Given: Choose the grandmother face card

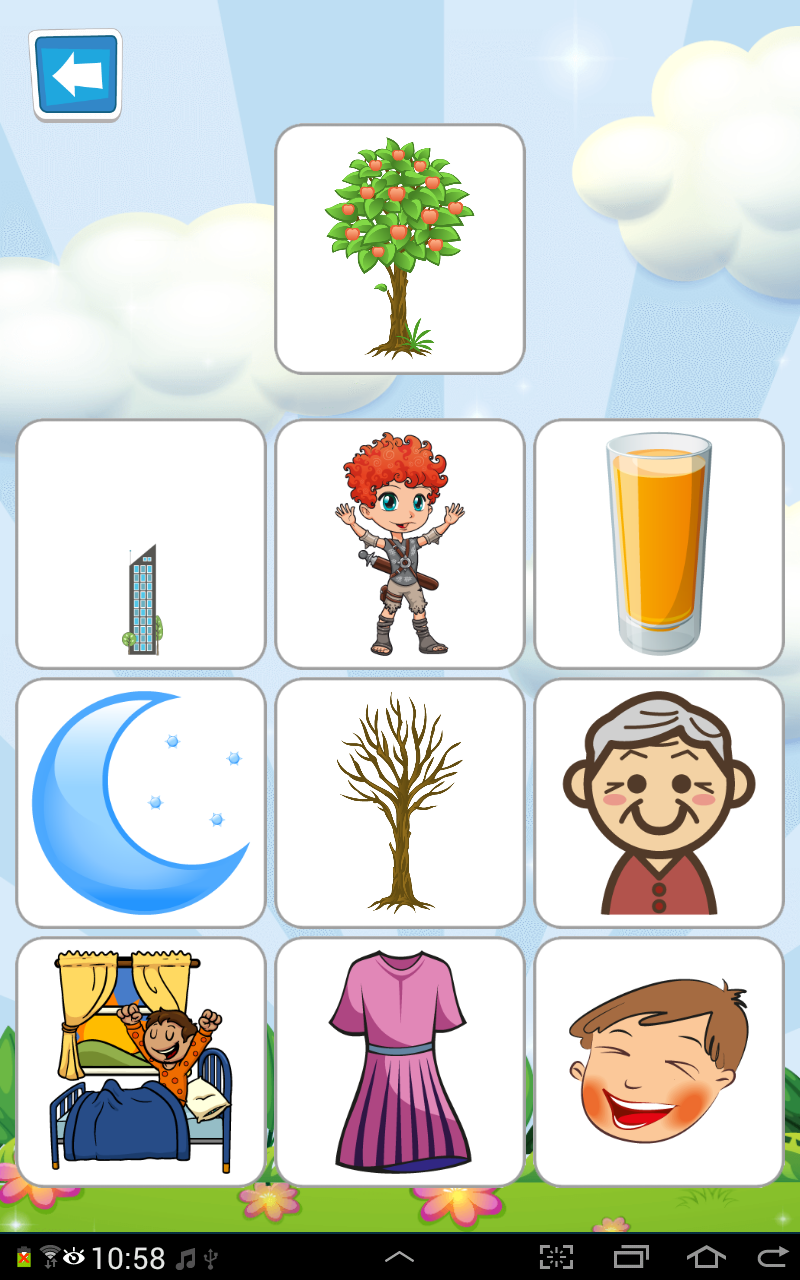Looking at the screenshot, I should coord(658,800).
